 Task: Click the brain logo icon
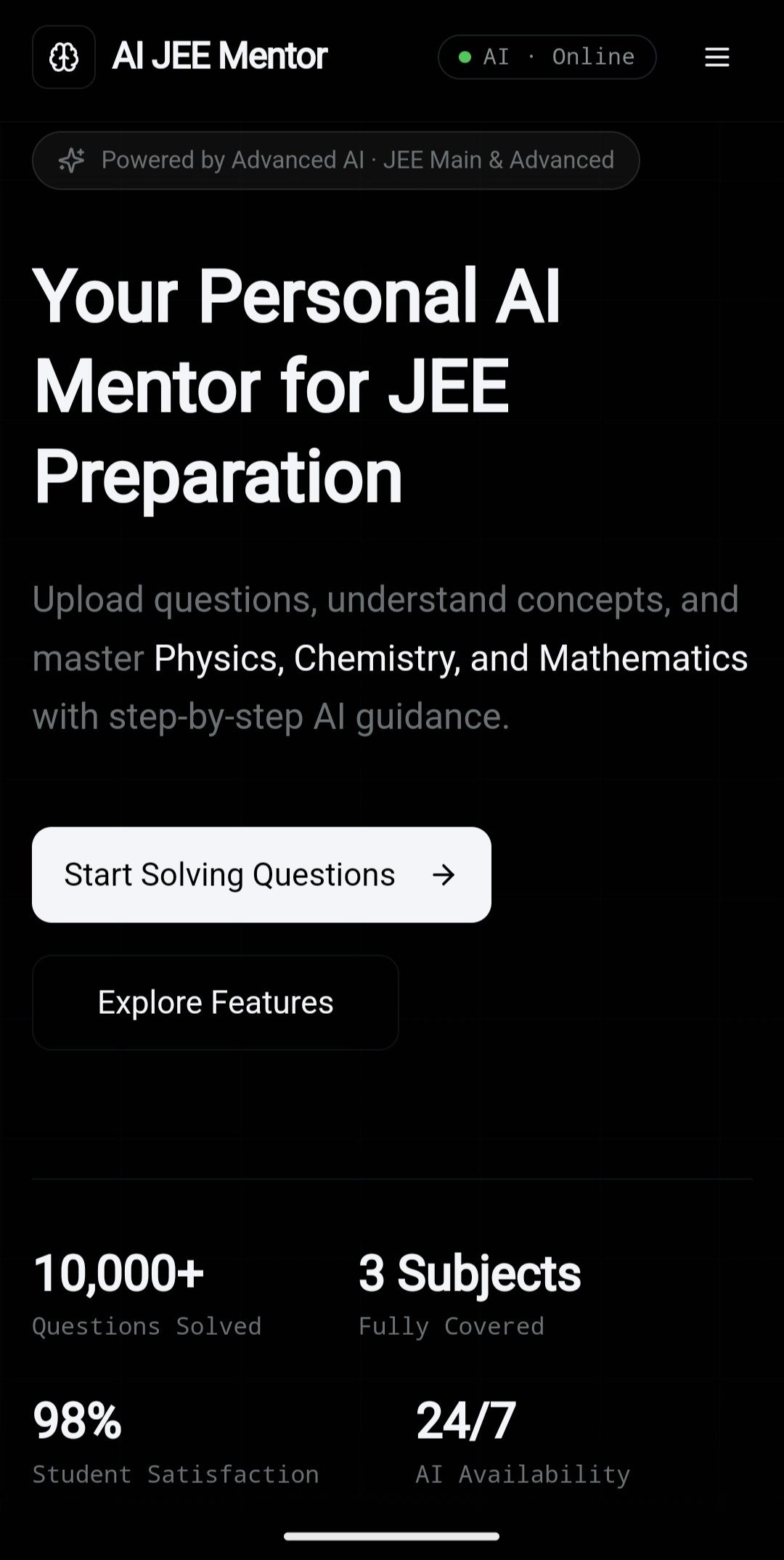pos(63,57)
